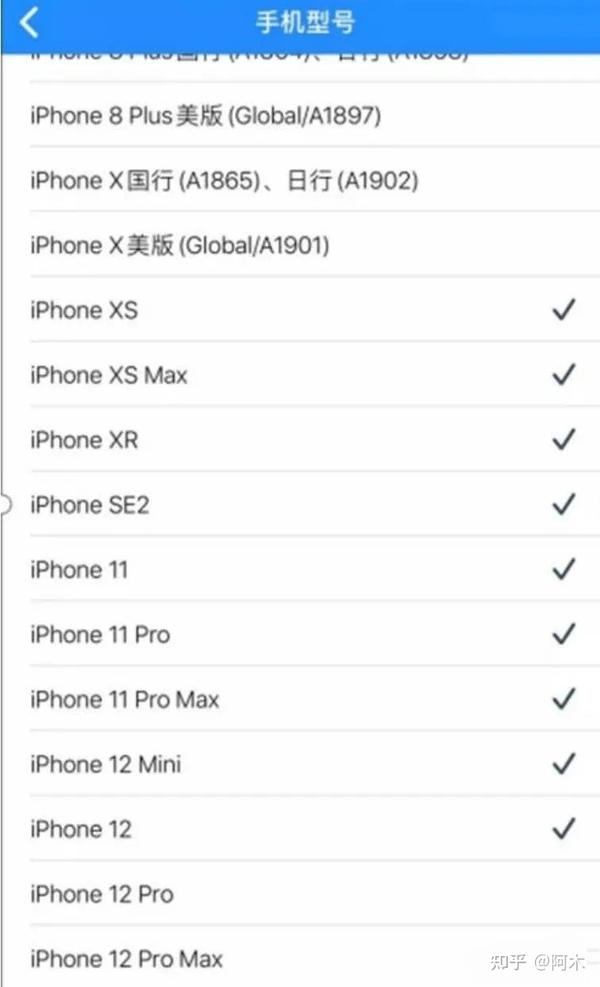
Task: Choose iPhone XR from the list
Action: [x=315, y=439]
